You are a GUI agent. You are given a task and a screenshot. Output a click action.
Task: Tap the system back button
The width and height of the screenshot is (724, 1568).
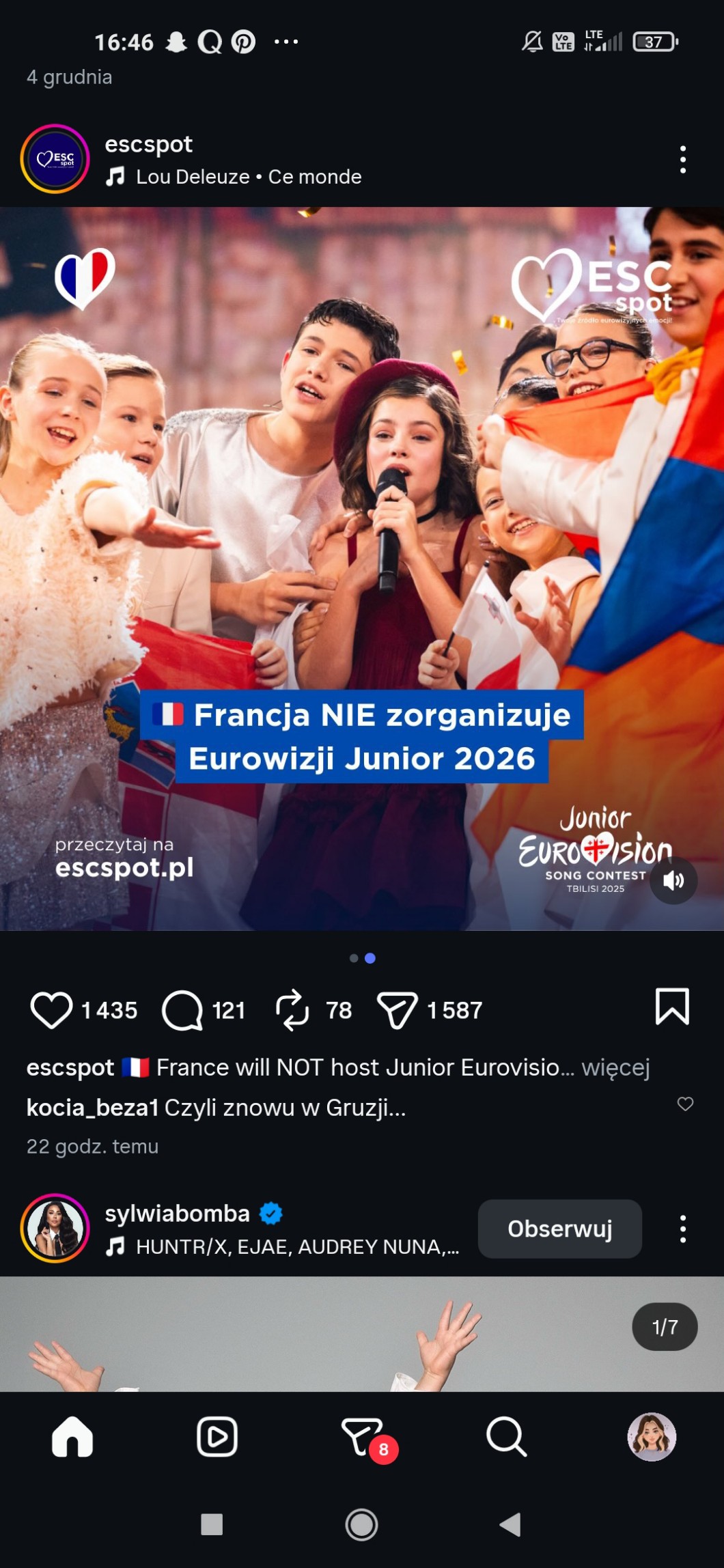point(510,1524)
